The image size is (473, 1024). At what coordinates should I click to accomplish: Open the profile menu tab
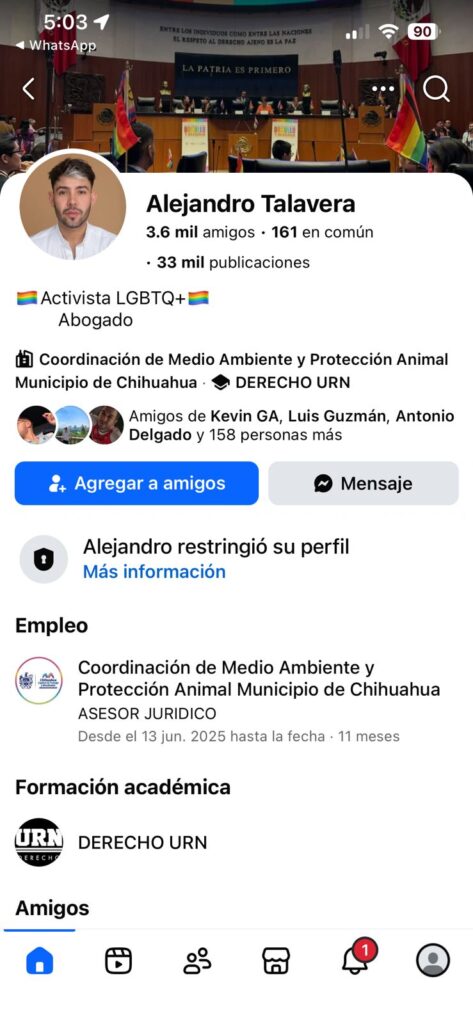click(433, 961)
